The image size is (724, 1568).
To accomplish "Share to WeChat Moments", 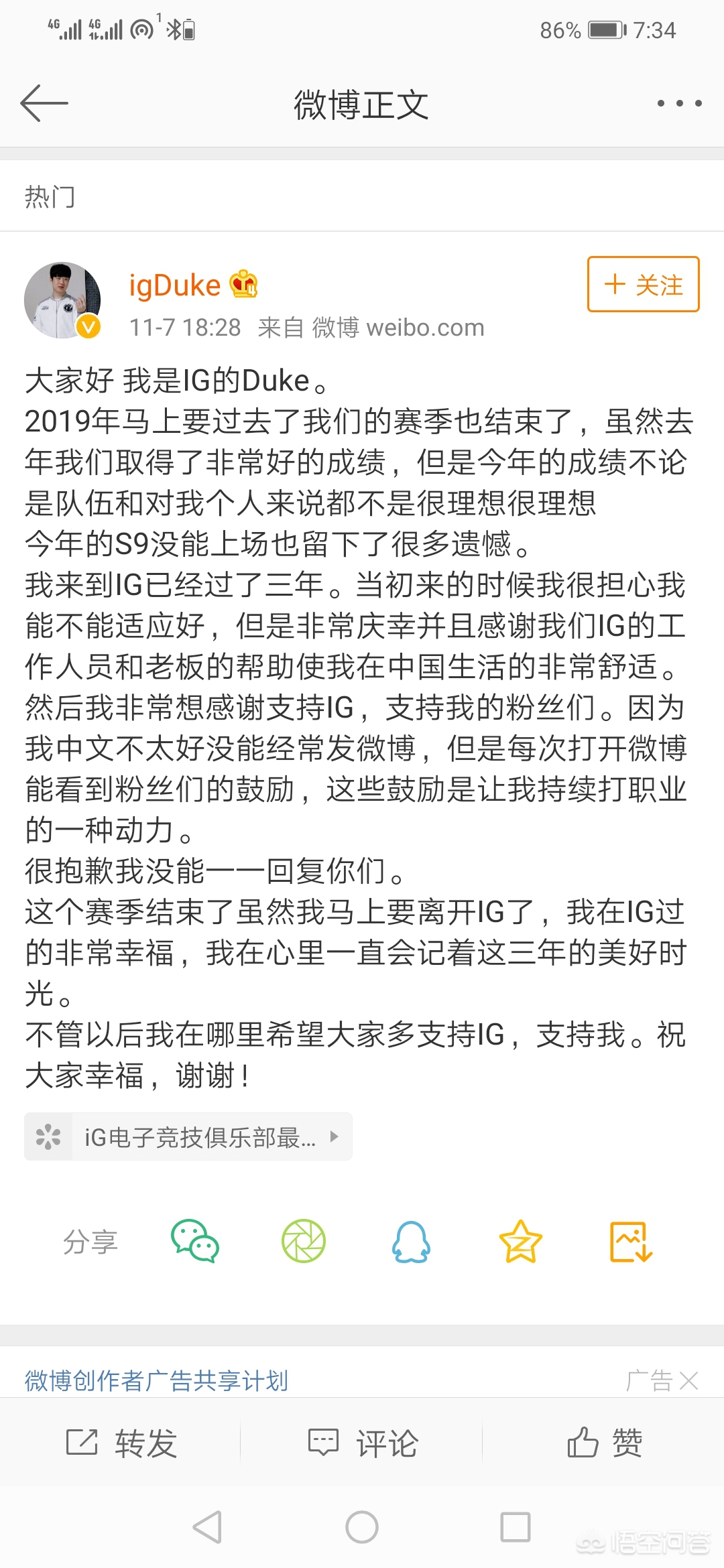I will pyautogui.click(x=303, y=1242).
